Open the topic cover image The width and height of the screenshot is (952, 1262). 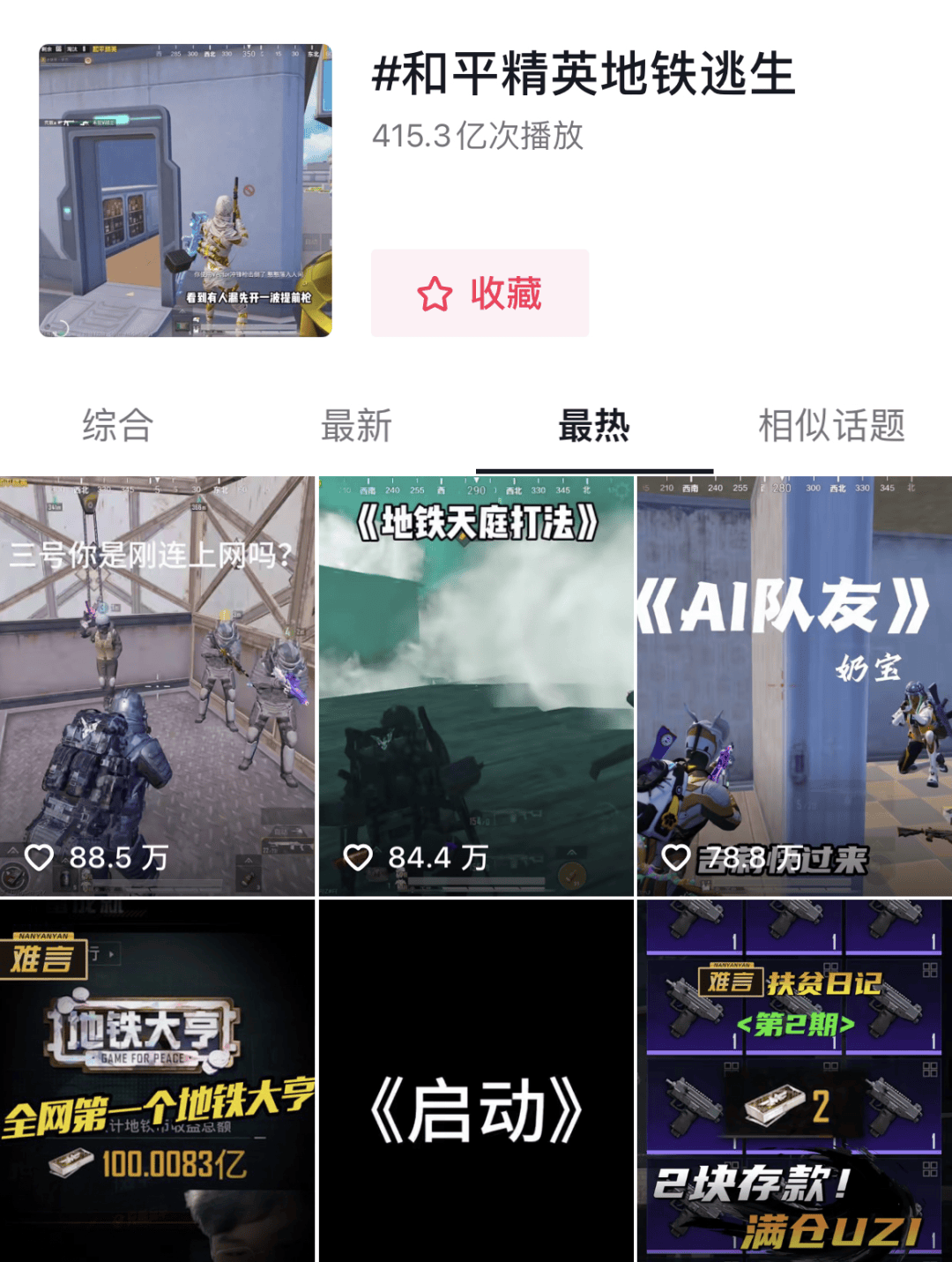pos(185,190)
